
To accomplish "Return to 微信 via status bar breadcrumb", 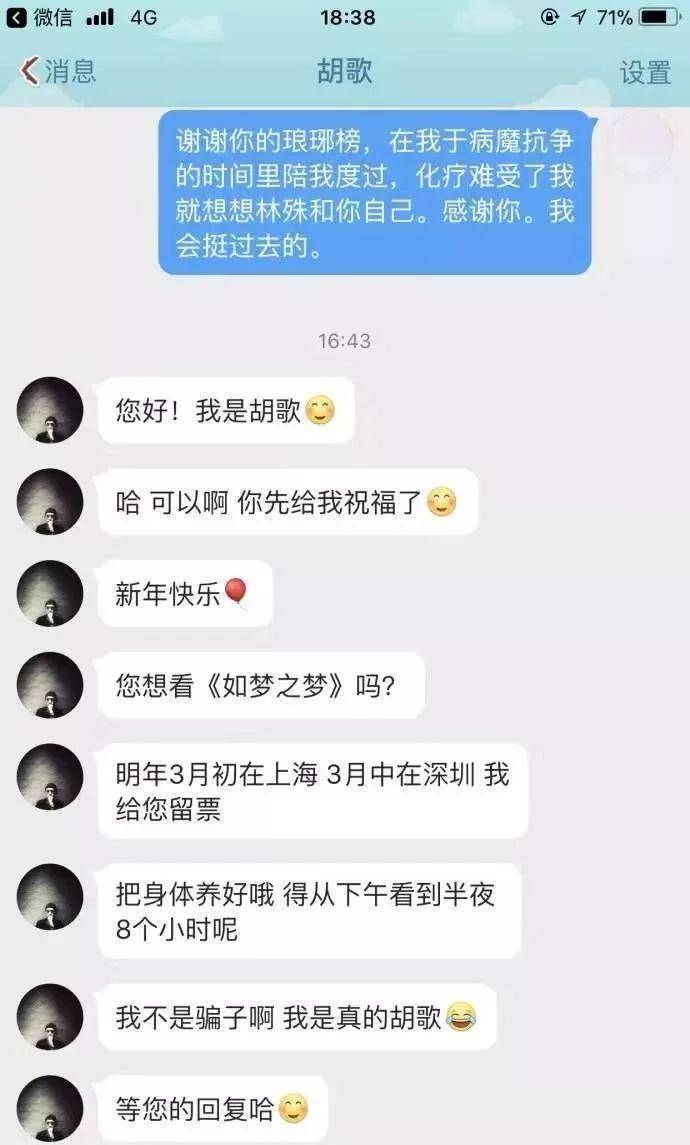I will click(x=40, y=17).
